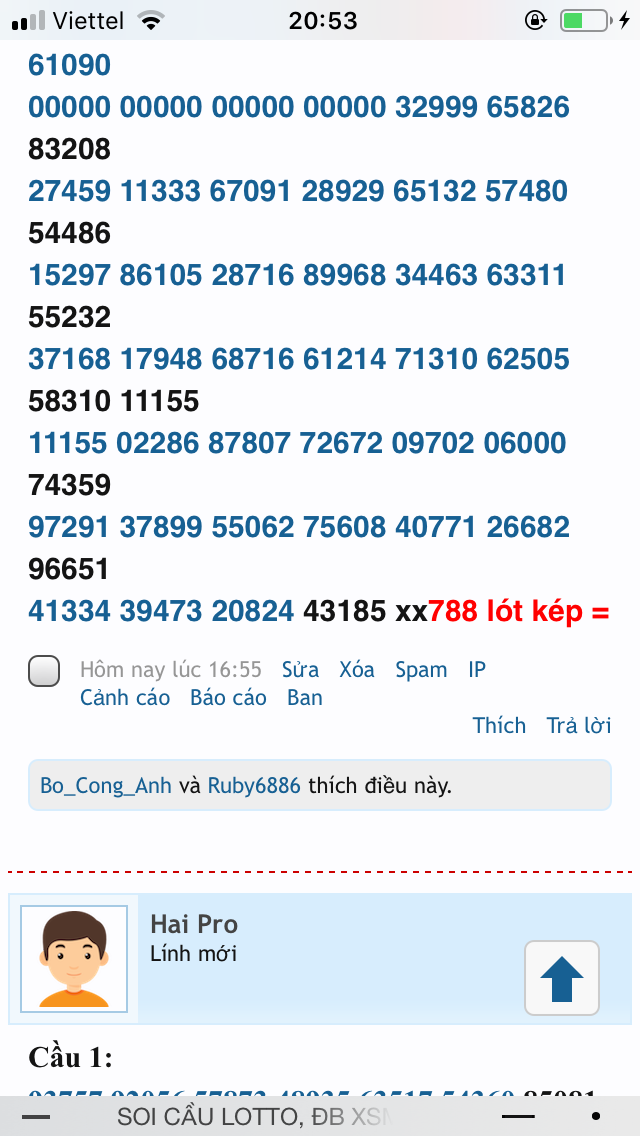640x1136 pixels.
Task: Issue a warning with Cảnh cáo
Action: [x=125, y=698]
